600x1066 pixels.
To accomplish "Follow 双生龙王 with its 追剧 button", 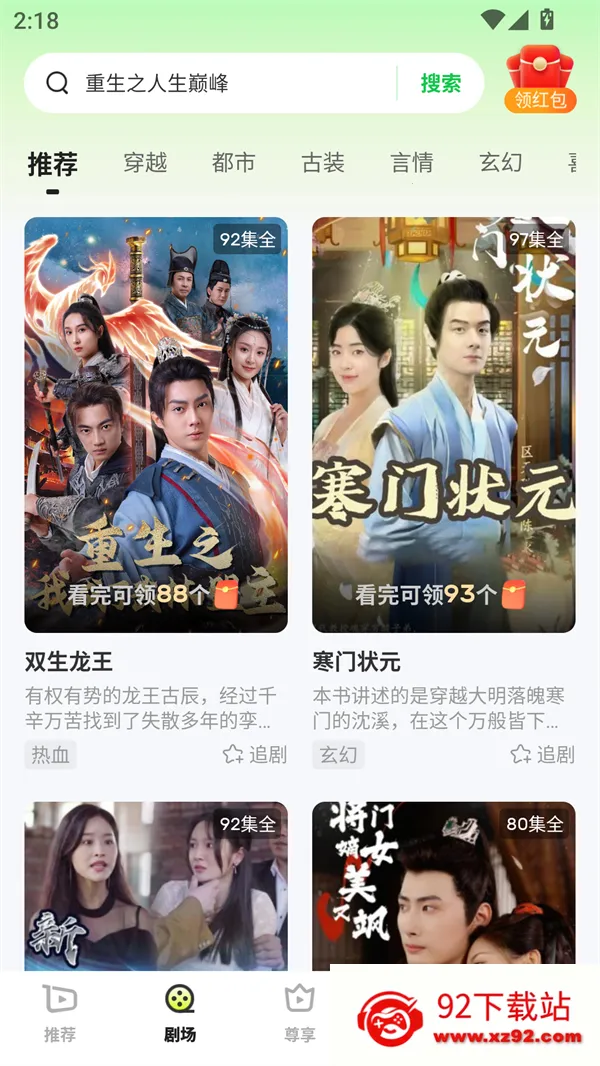I will pyautogui.click(x=255, y=755).
